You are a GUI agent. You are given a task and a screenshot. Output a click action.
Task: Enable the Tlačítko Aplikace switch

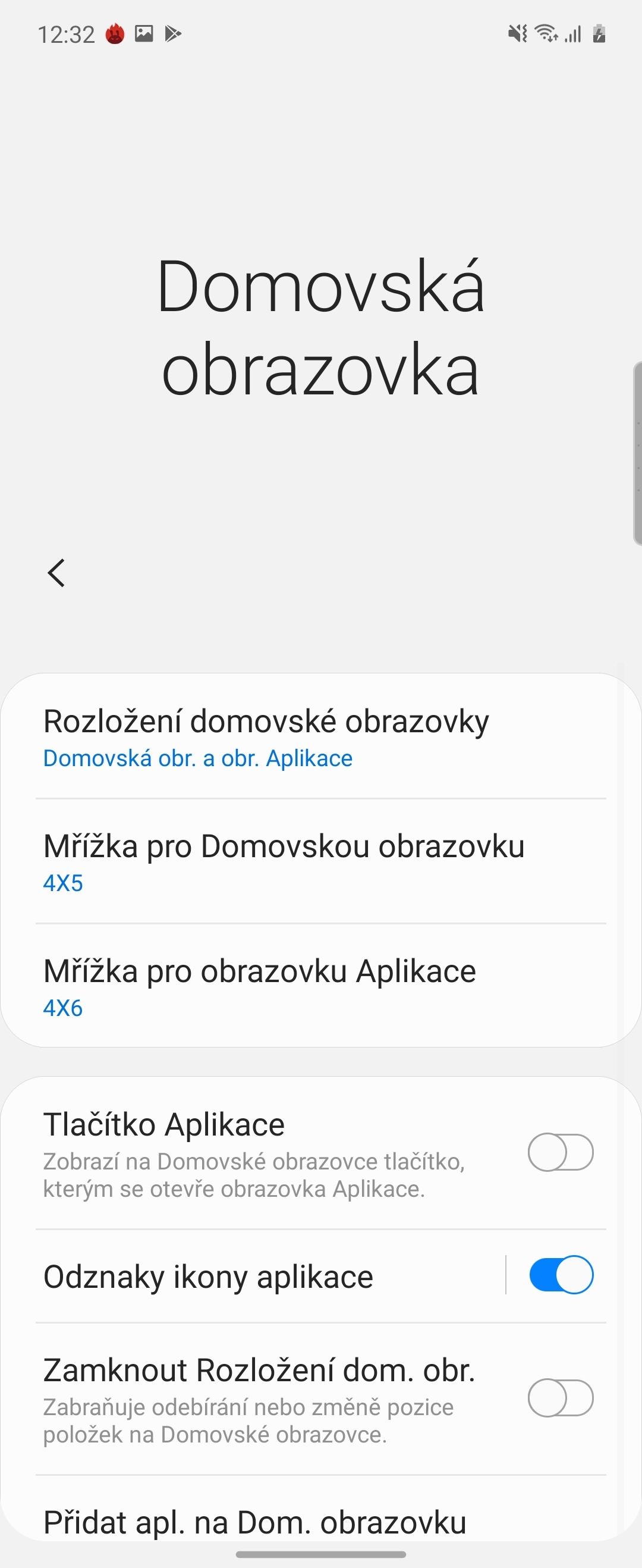(560, 1152)
